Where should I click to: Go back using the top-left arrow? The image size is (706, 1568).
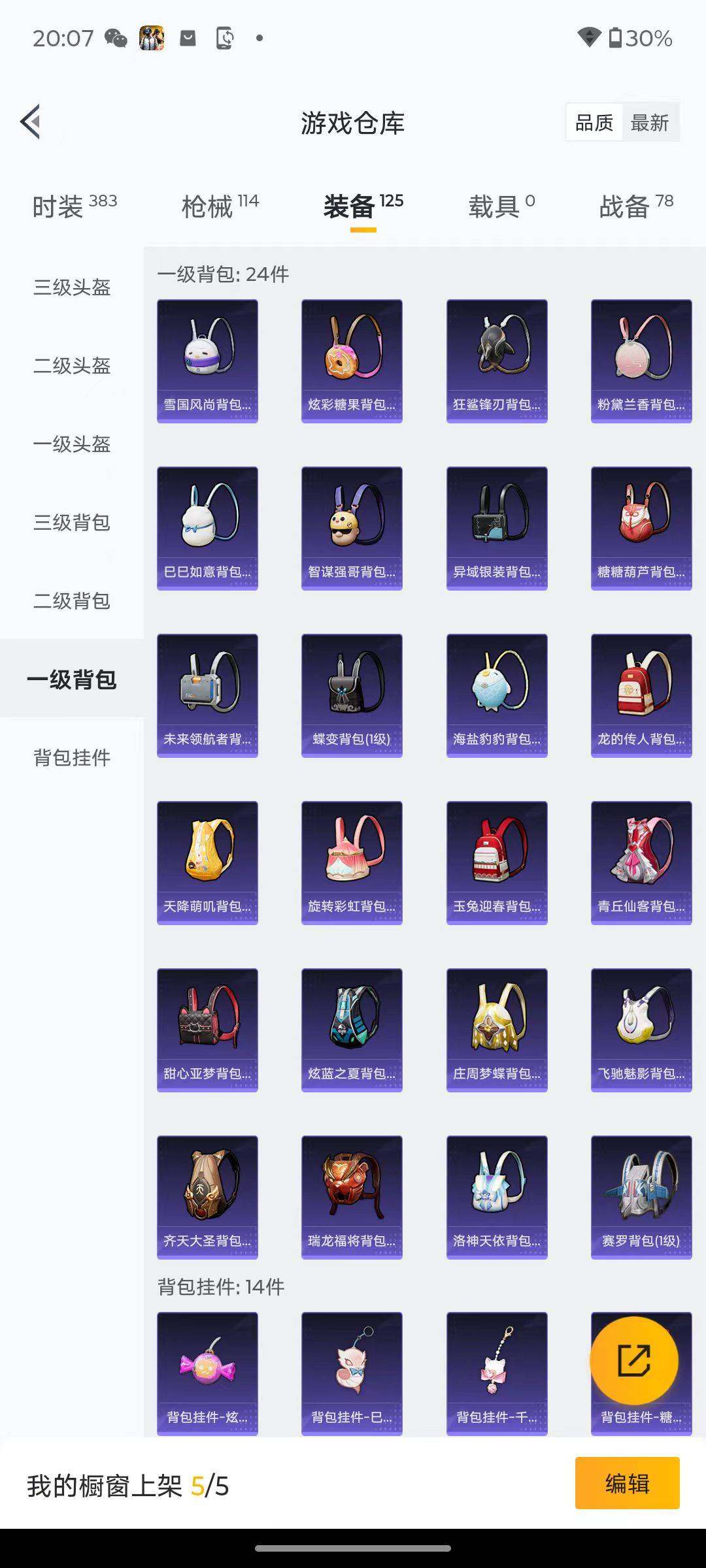coord(31,122)
